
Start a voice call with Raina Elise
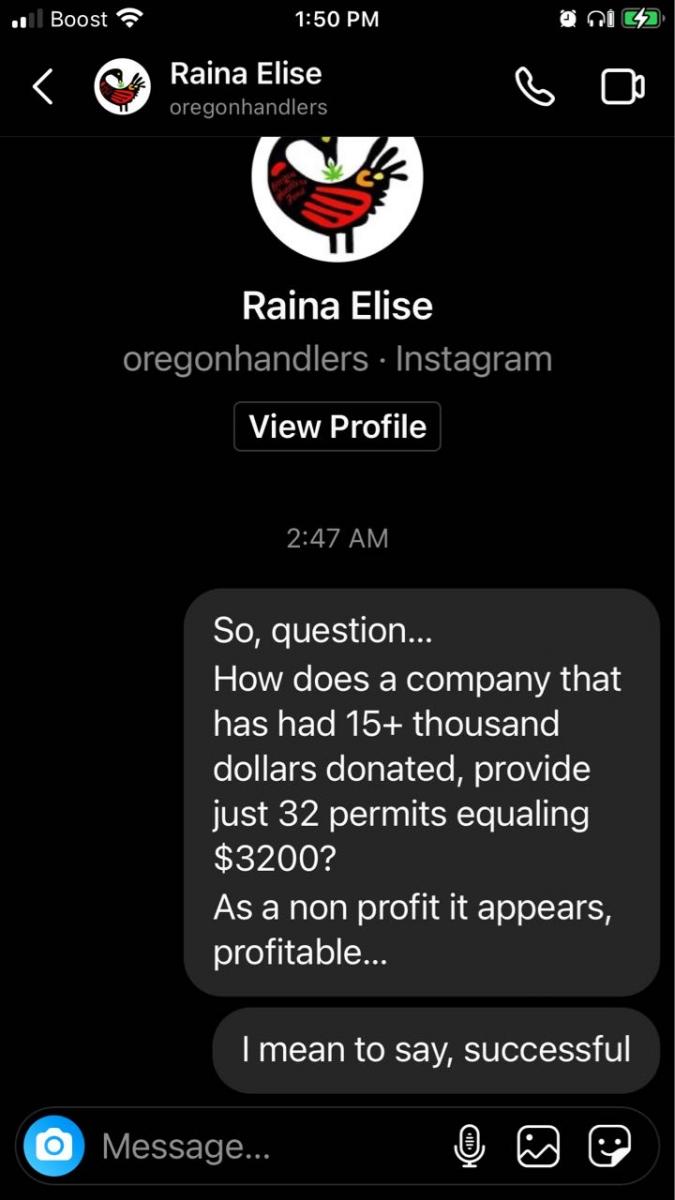[x=534, y=88]
